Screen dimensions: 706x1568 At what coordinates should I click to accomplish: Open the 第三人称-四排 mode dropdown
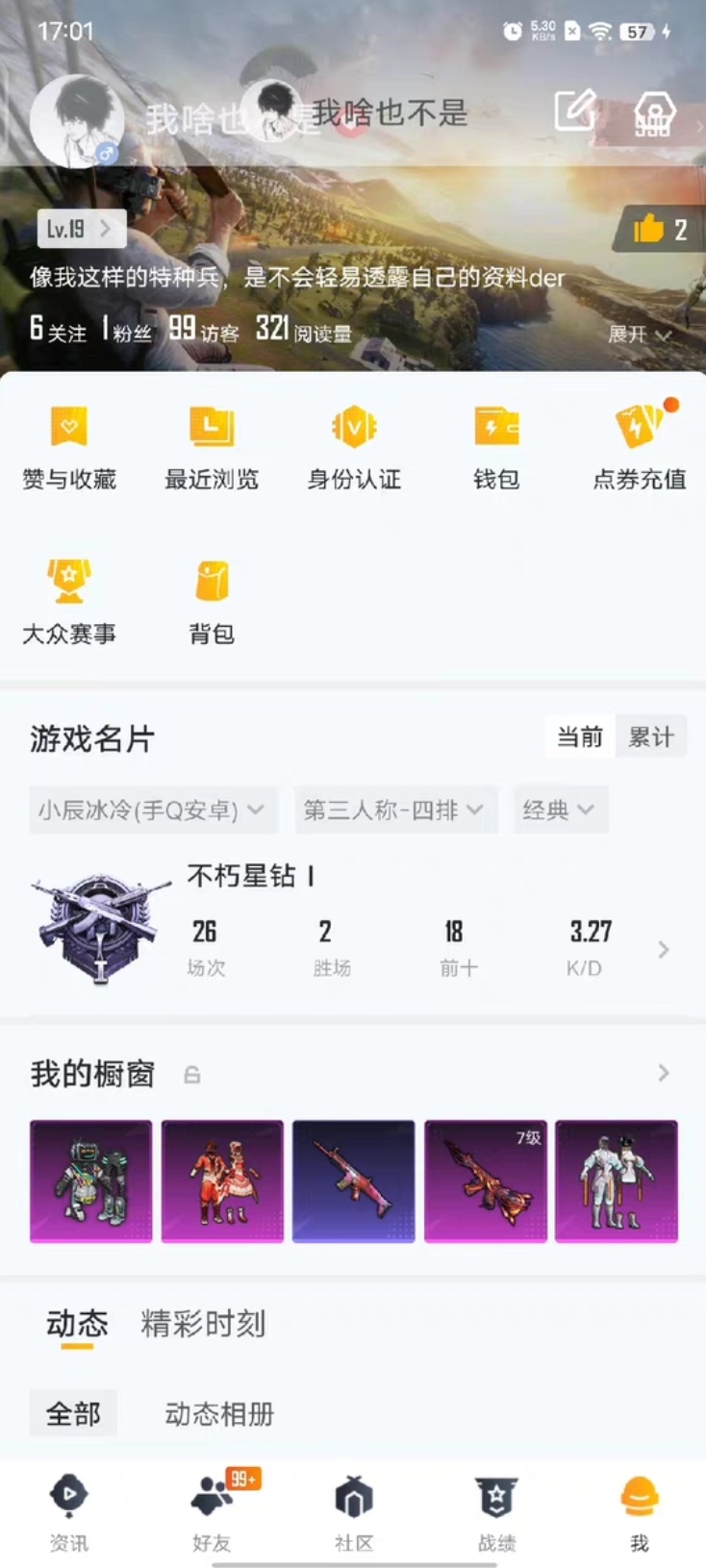(x=395, y=810)
